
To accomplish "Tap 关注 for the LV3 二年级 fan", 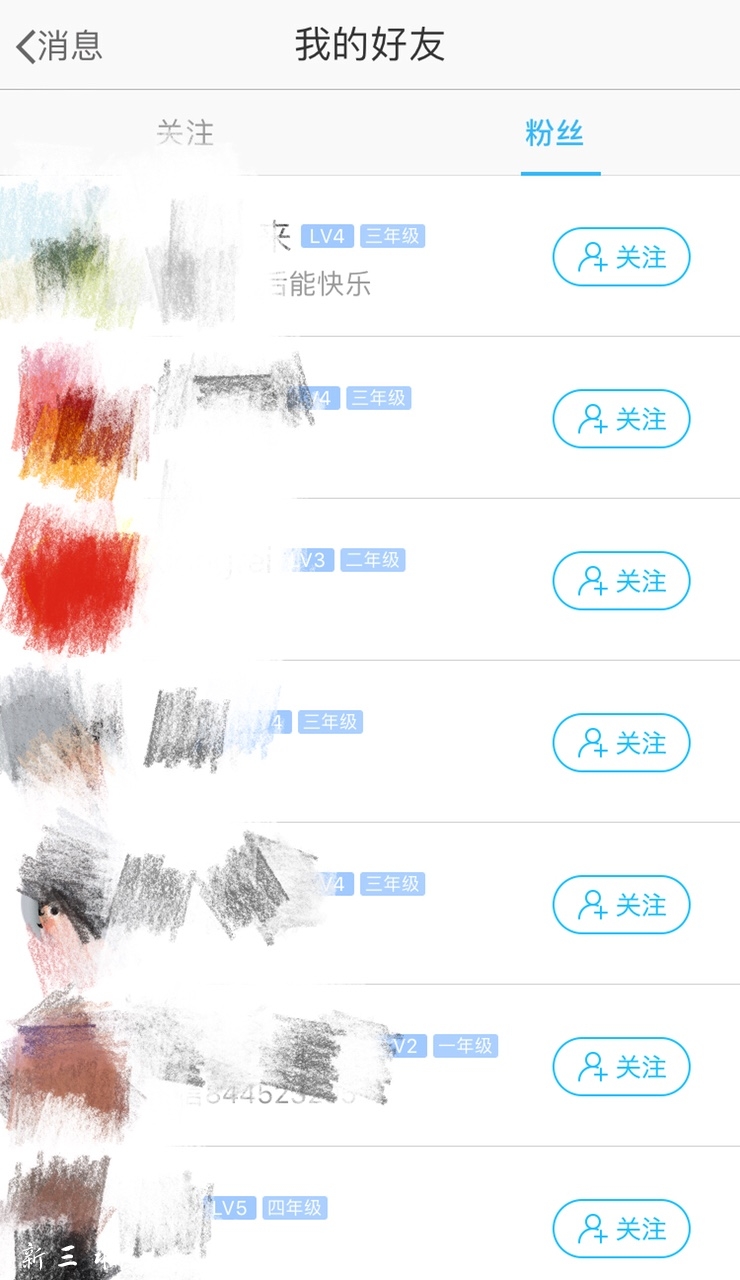I will [x=621, y=582].
